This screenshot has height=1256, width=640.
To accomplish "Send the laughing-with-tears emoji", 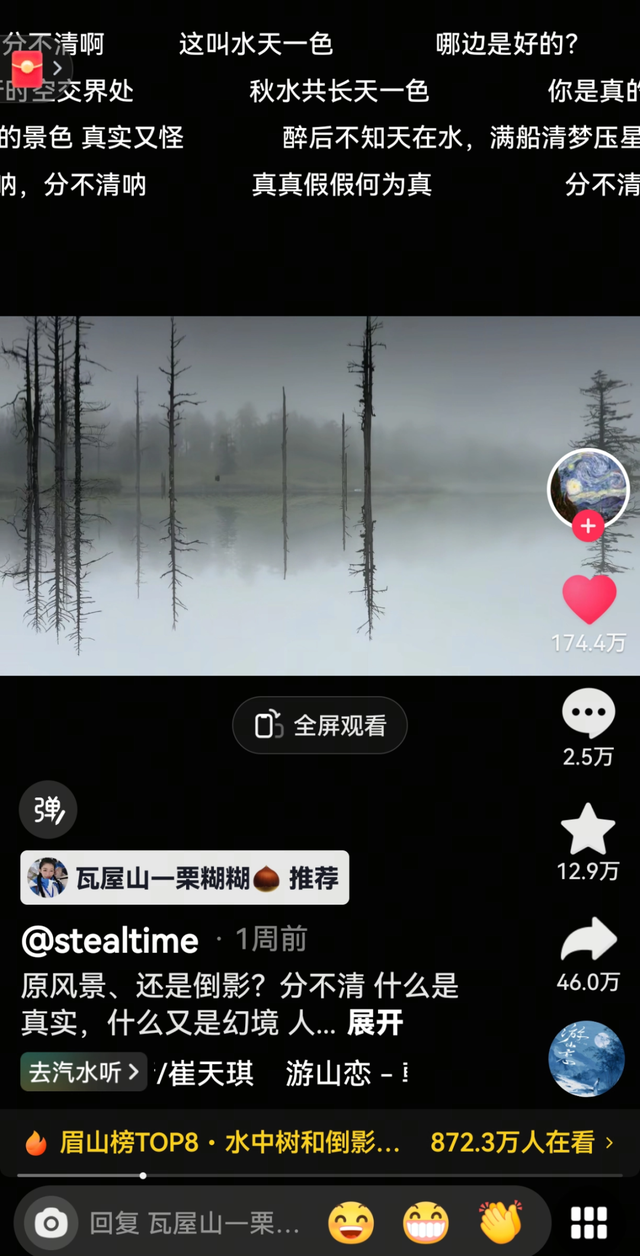I will (x=351, y=1222).
